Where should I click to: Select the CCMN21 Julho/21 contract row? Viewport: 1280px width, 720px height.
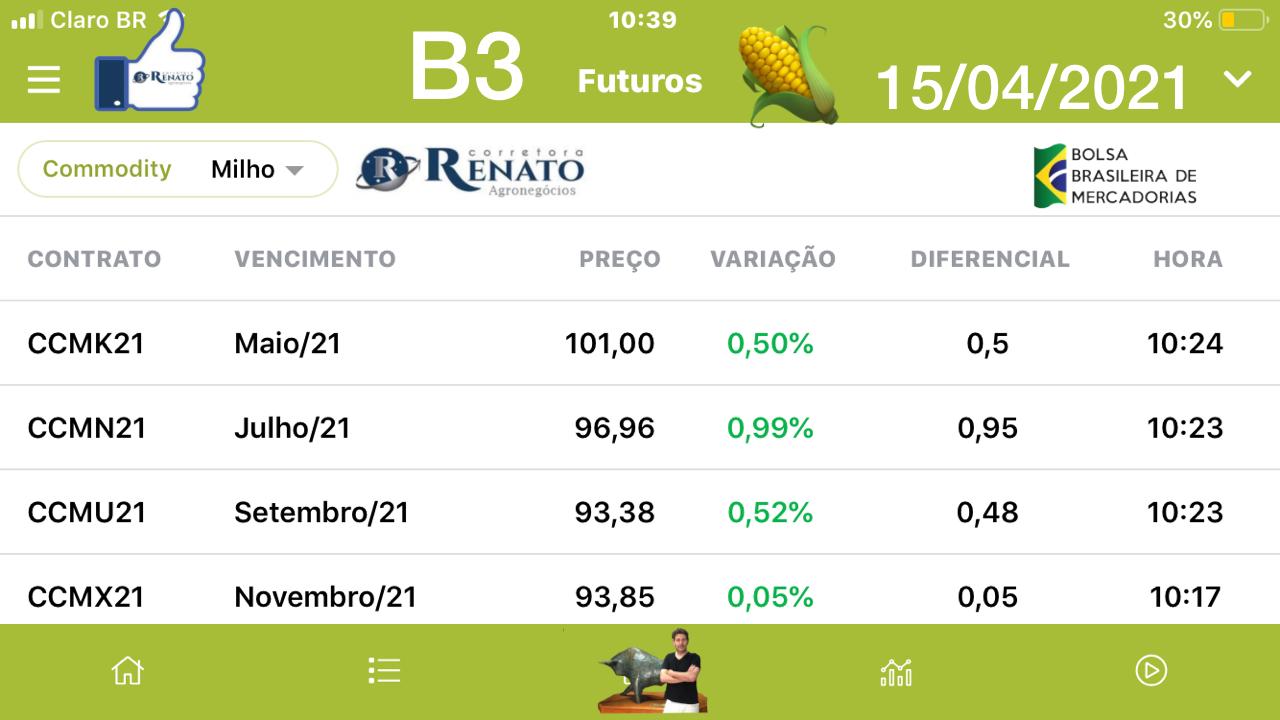point(640,428)
